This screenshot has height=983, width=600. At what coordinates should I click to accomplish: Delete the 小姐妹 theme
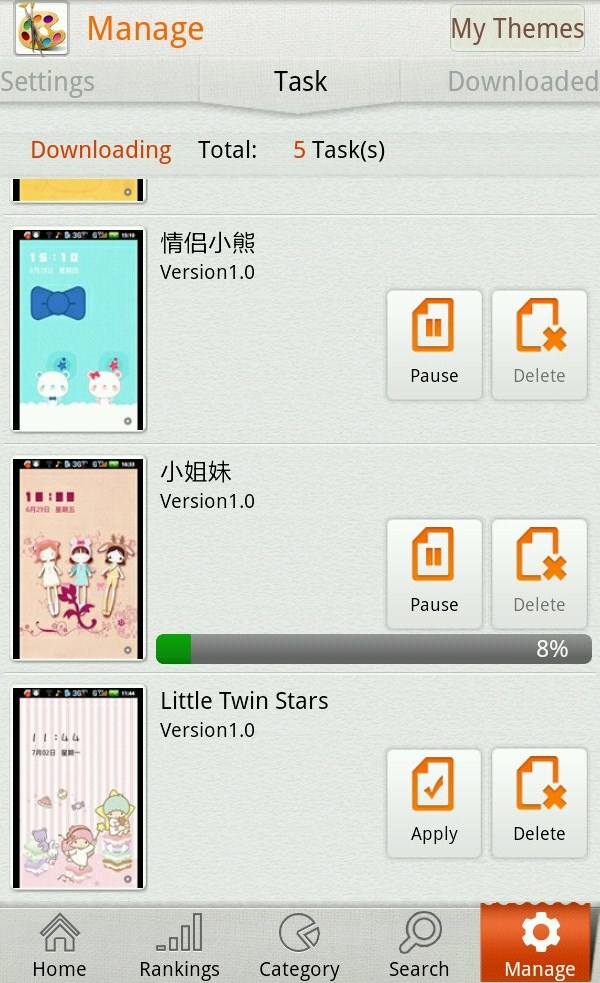pos(539,574)
